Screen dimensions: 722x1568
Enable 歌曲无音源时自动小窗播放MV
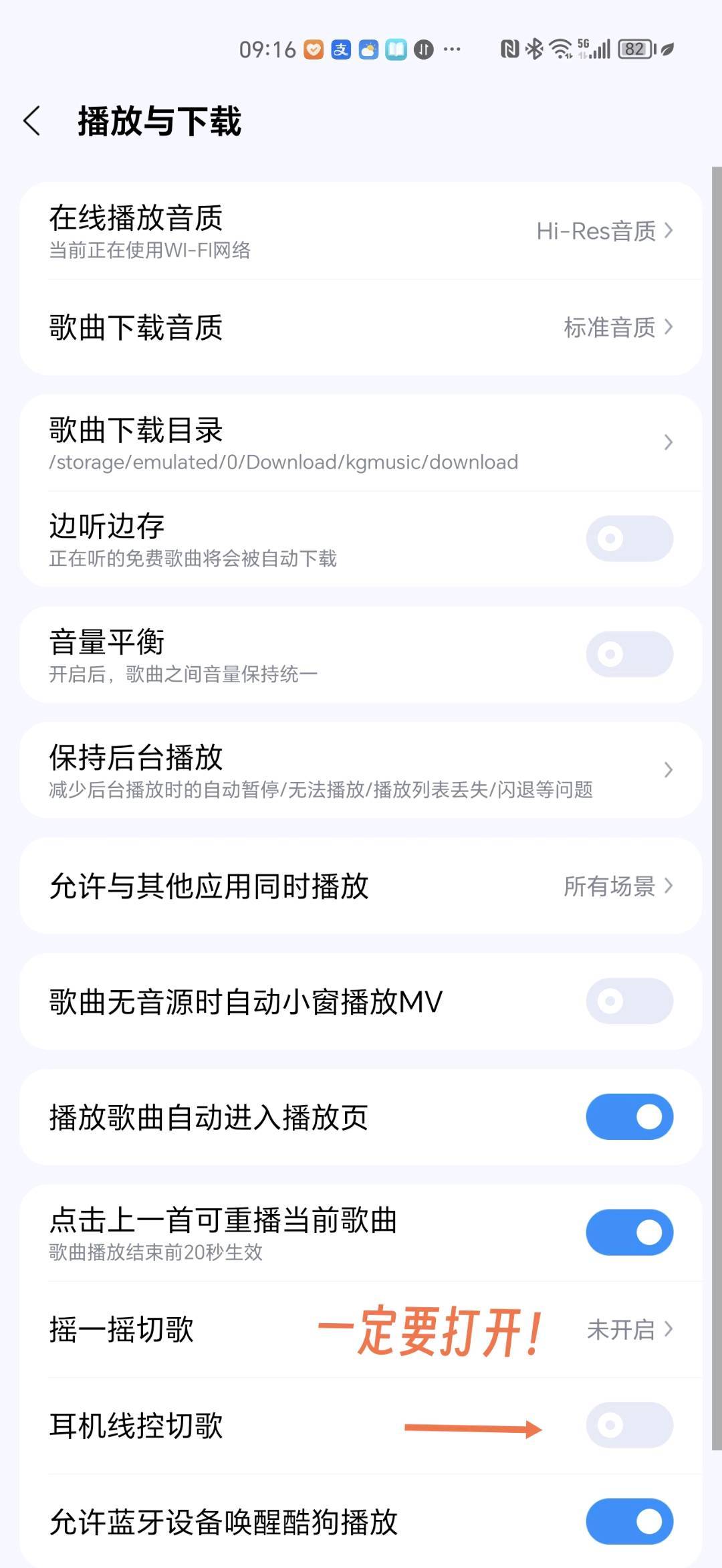pos(629,1001)
